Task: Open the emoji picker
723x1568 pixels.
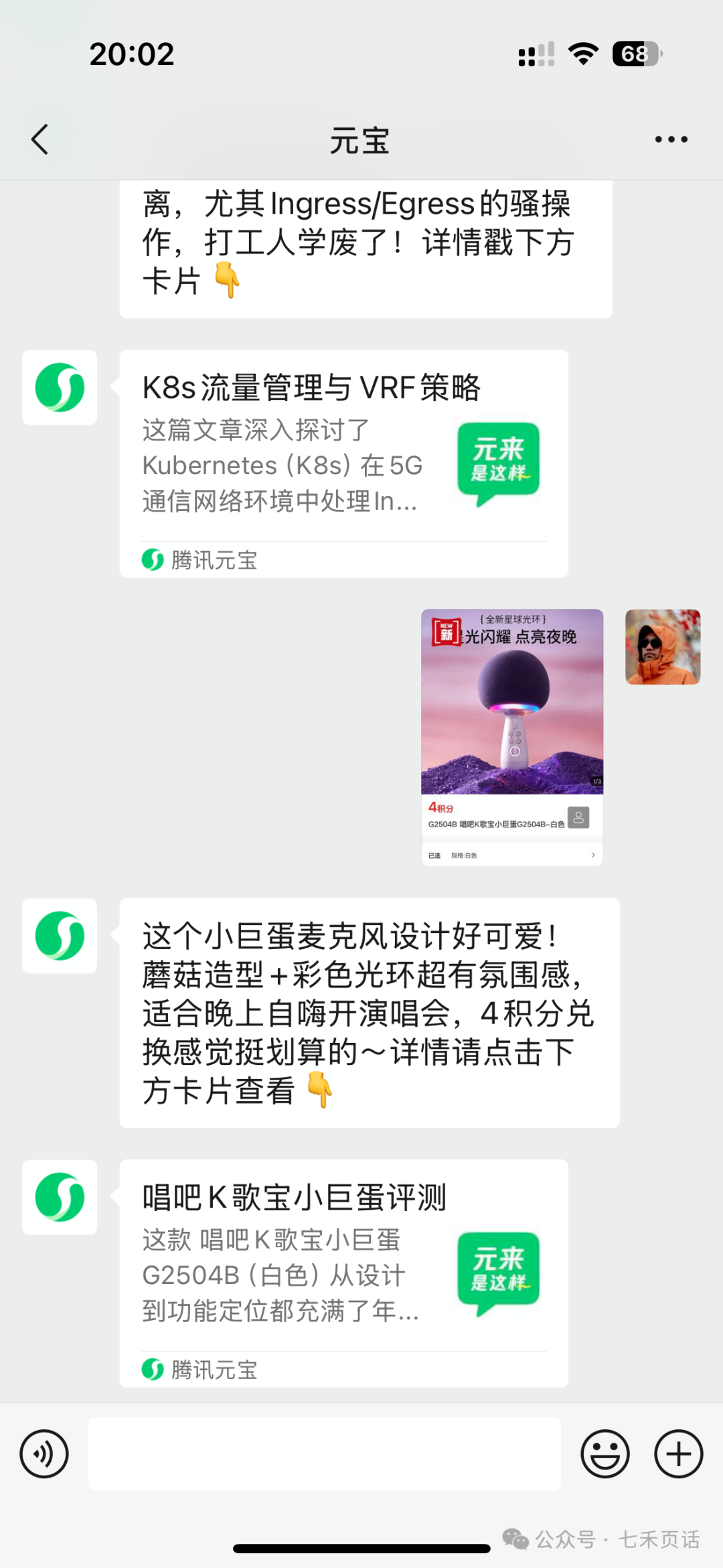Action: coord(605,1453)
